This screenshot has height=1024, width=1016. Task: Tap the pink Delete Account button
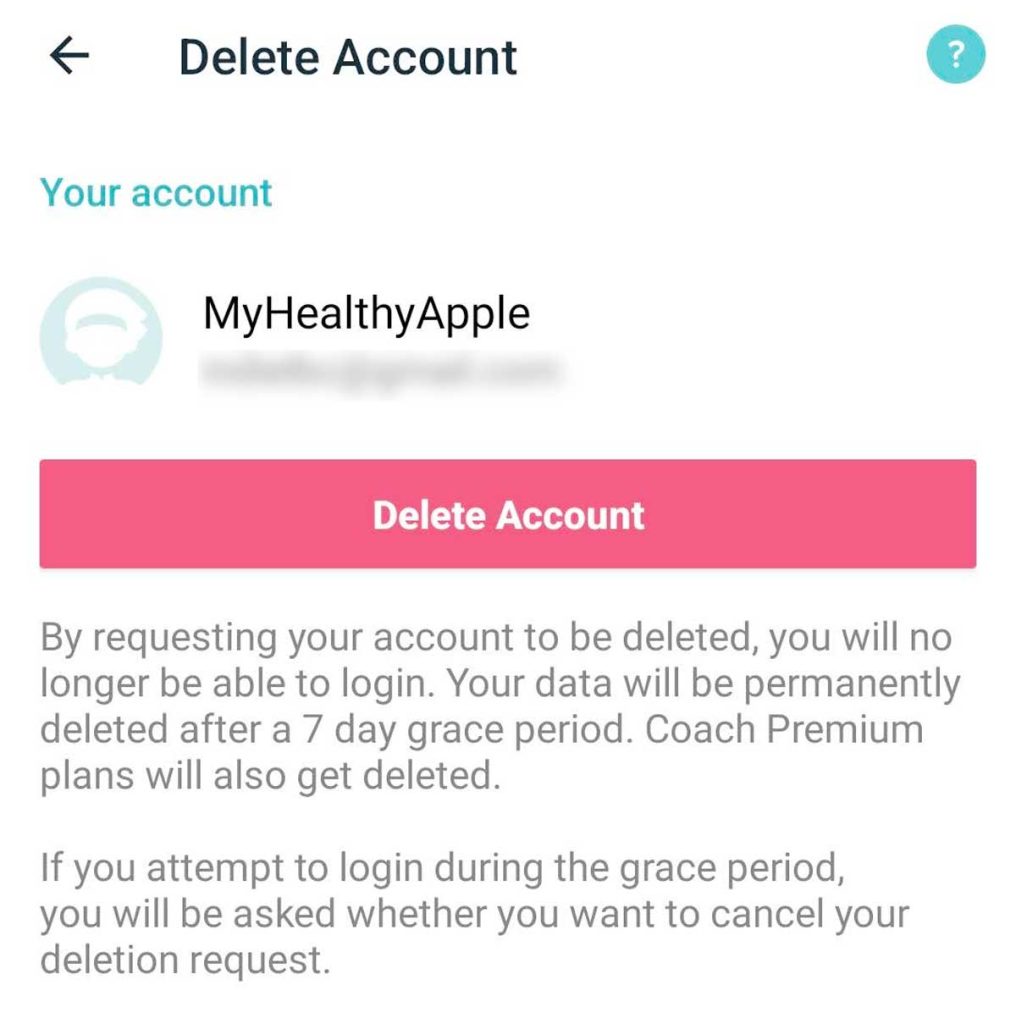[508, 514]
